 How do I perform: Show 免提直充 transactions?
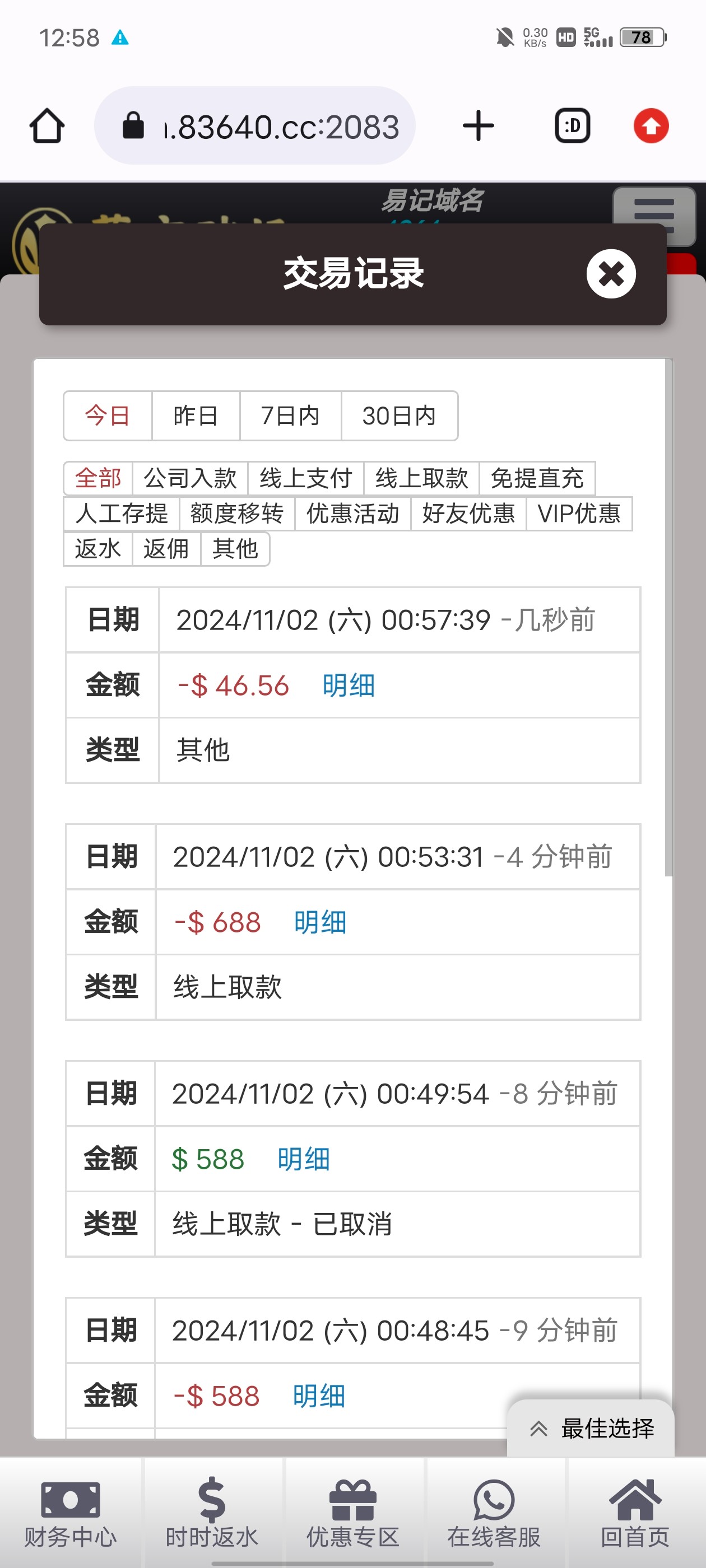point(537,478)
